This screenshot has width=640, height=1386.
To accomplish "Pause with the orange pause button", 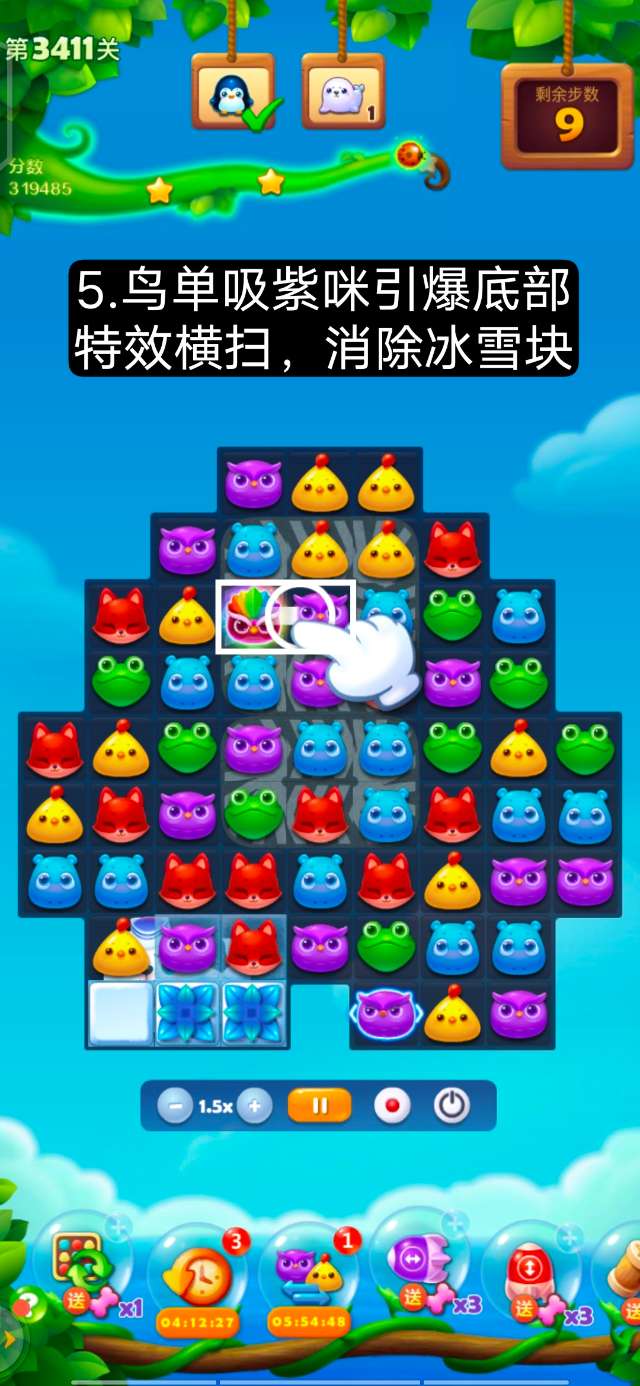I will tap(320, 1106).
